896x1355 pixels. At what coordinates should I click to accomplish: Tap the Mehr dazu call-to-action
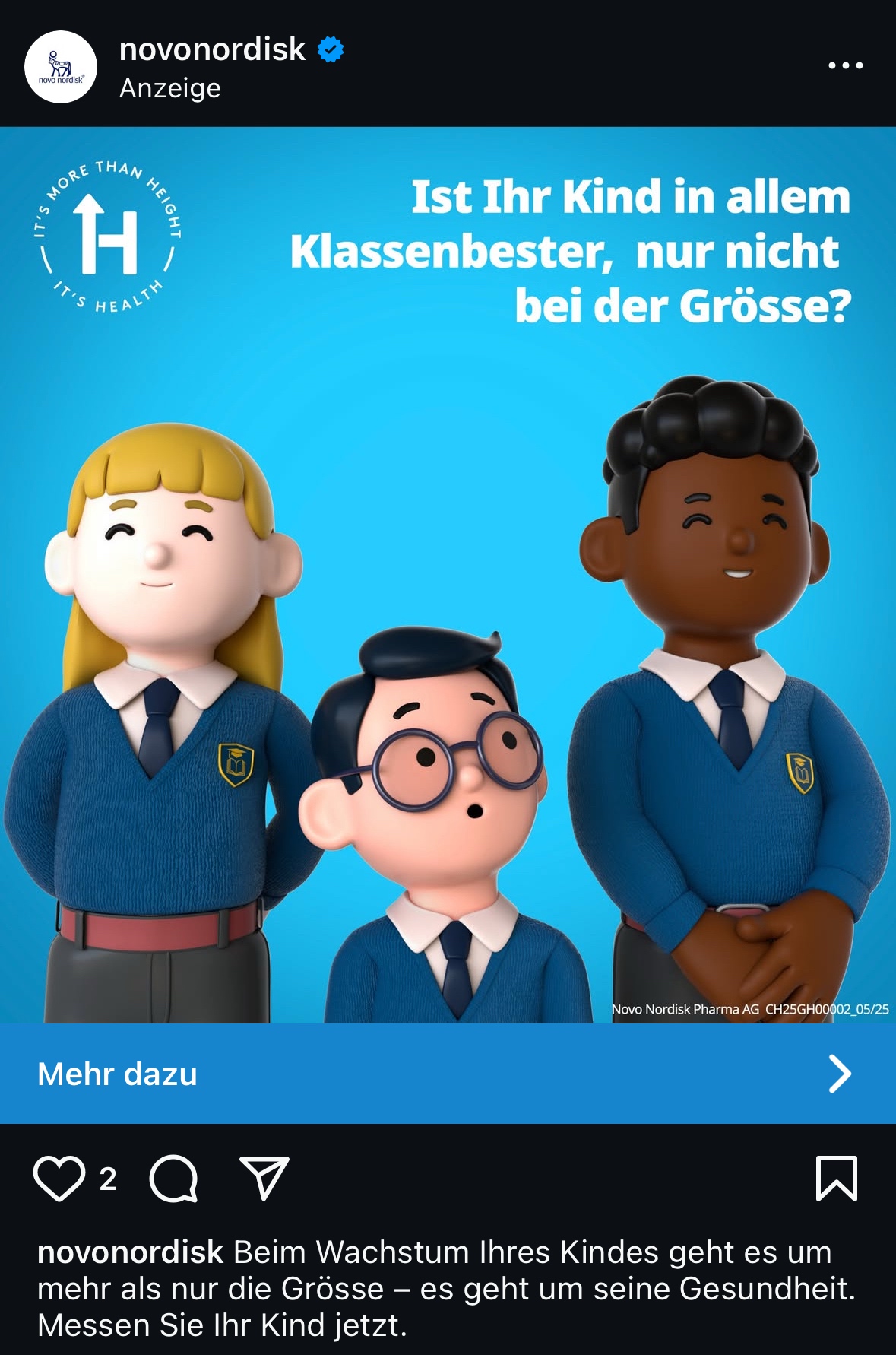click(448, 1074)
